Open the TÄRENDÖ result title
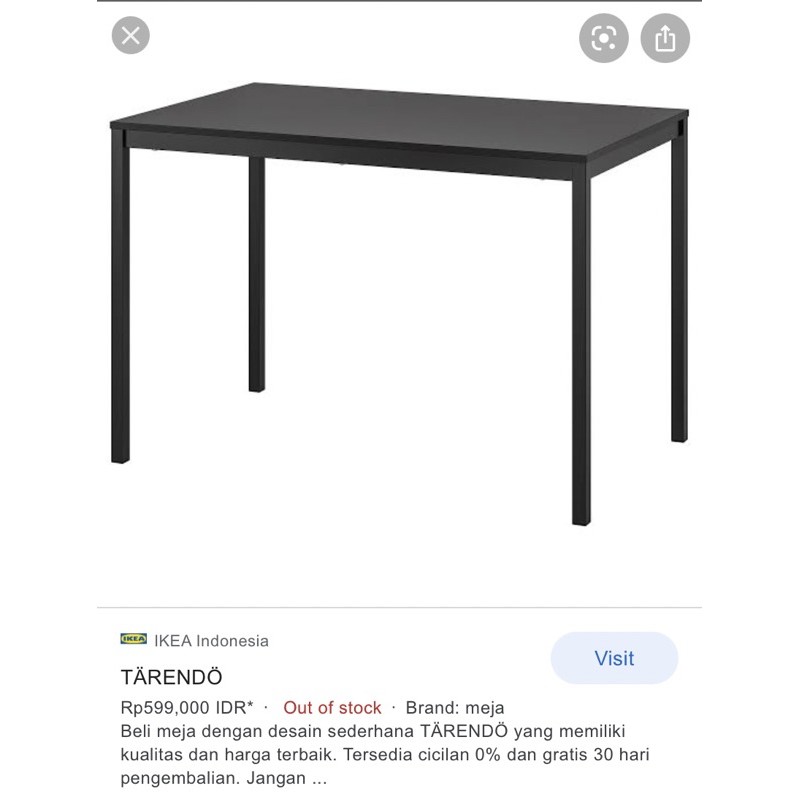The image size is (800, 800). (x=171, y=678)
